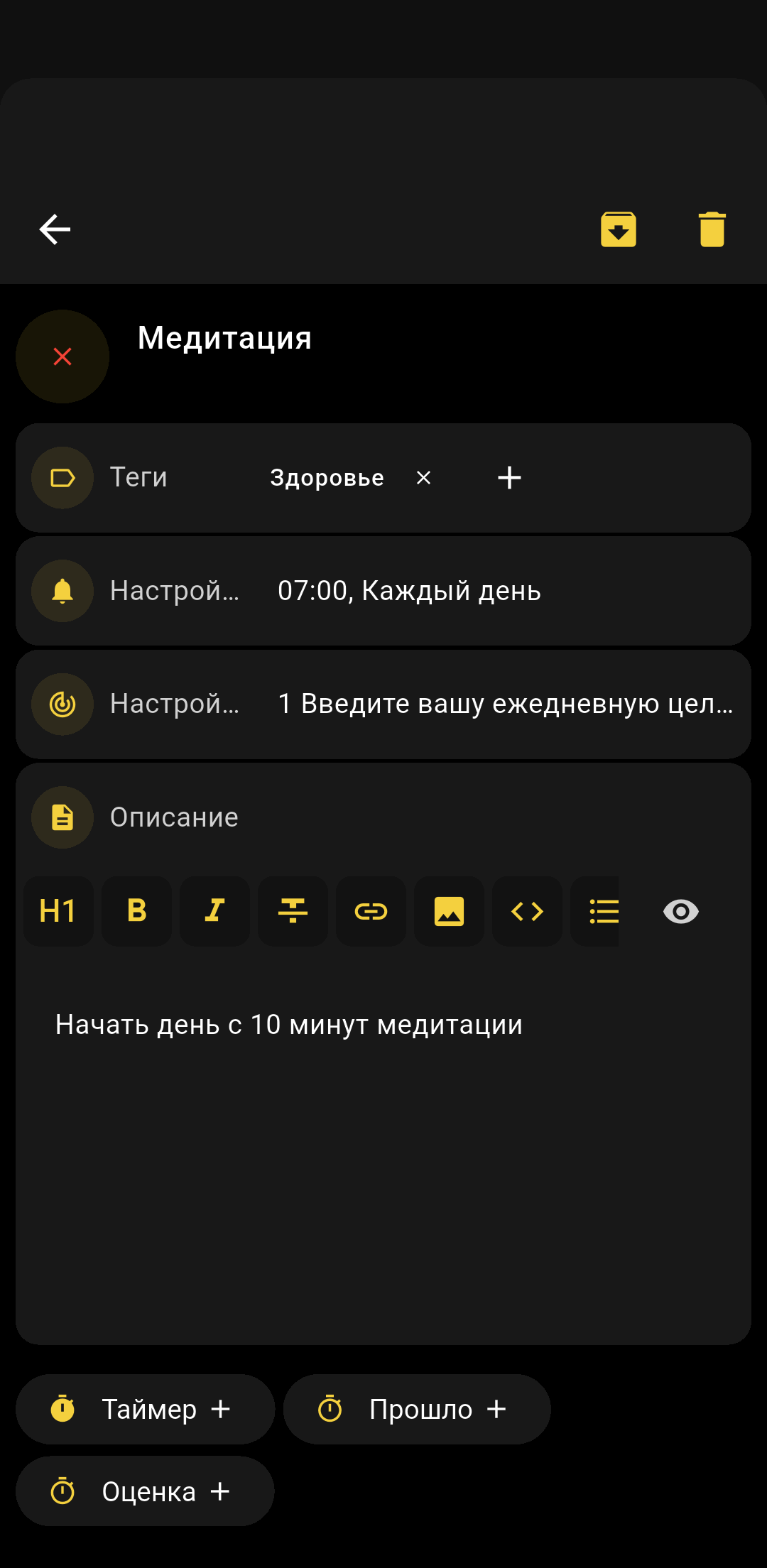Remove the Здоровье tag
767x1568 pixels.
423,478
